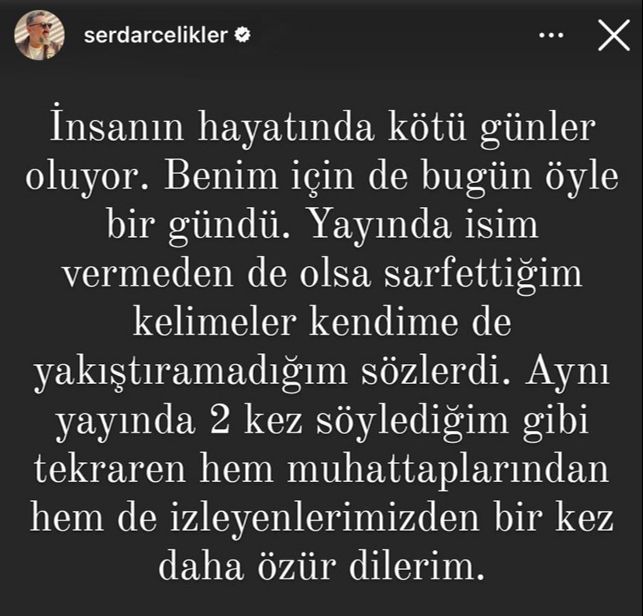Open the serdarcelikler username link
The width and height of the screenshot is (643, 616).
point(154,36)
